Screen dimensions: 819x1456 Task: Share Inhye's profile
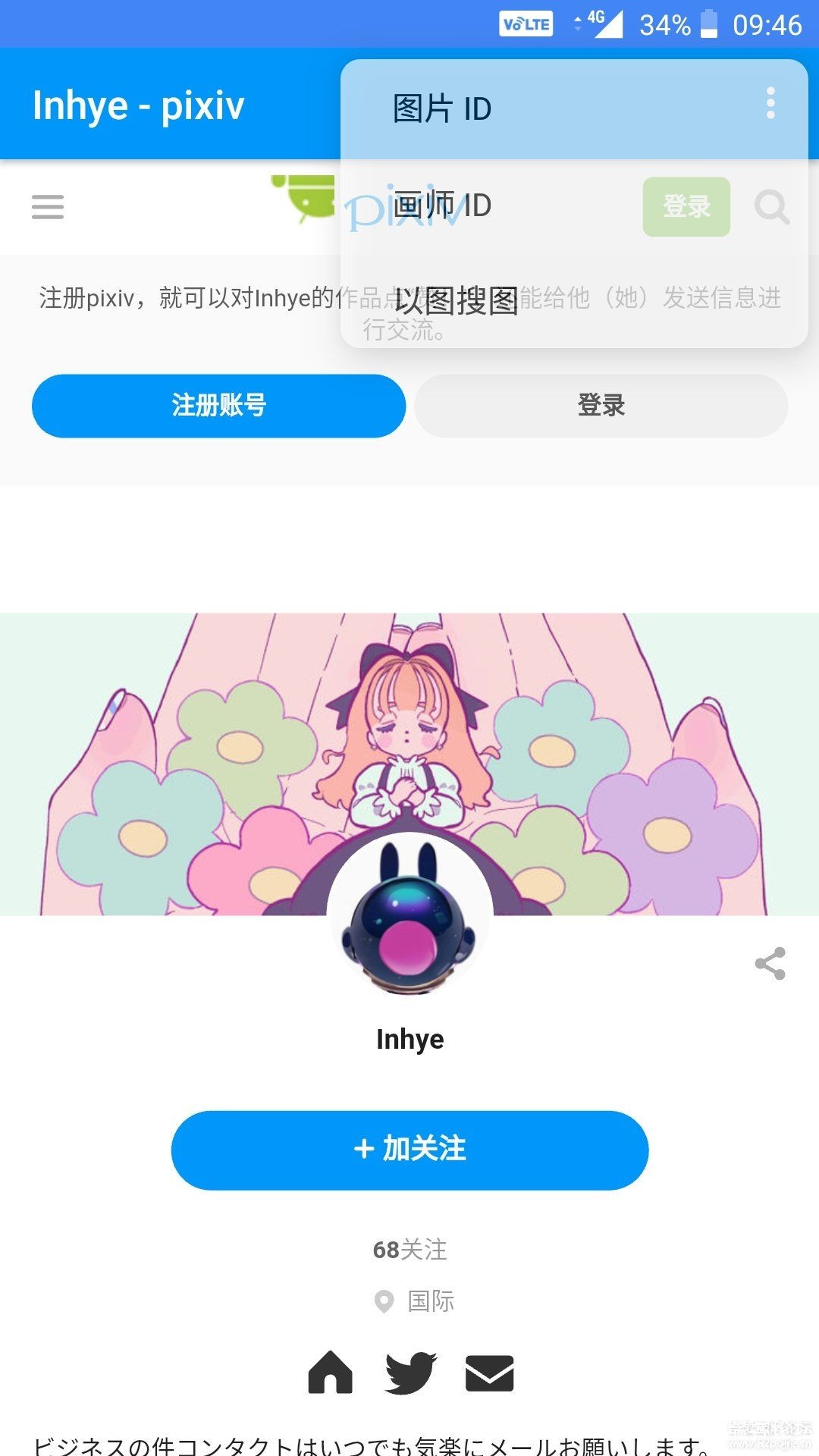click(770, 964)
